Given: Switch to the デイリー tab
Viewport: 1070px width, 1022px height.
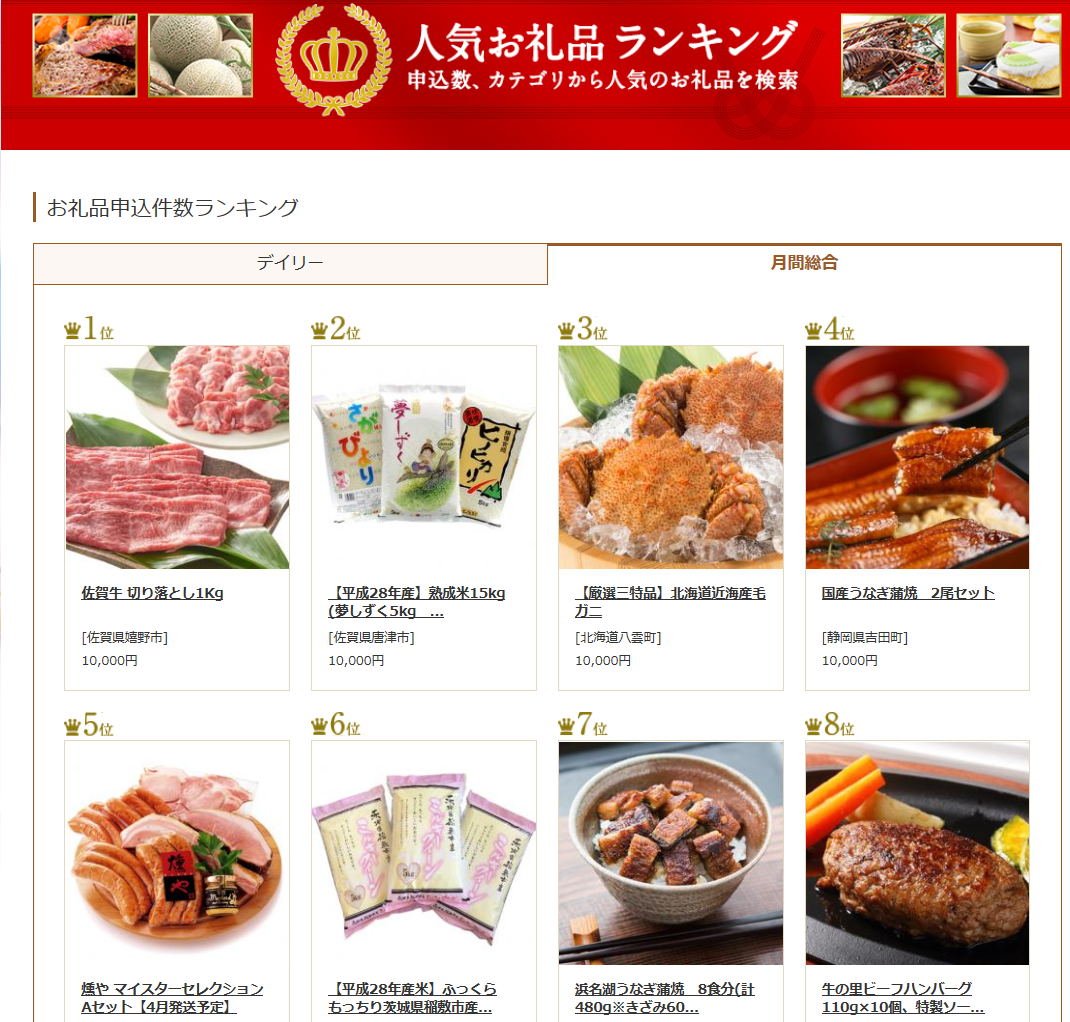Looking at the screenshot, I should (290, 264).
